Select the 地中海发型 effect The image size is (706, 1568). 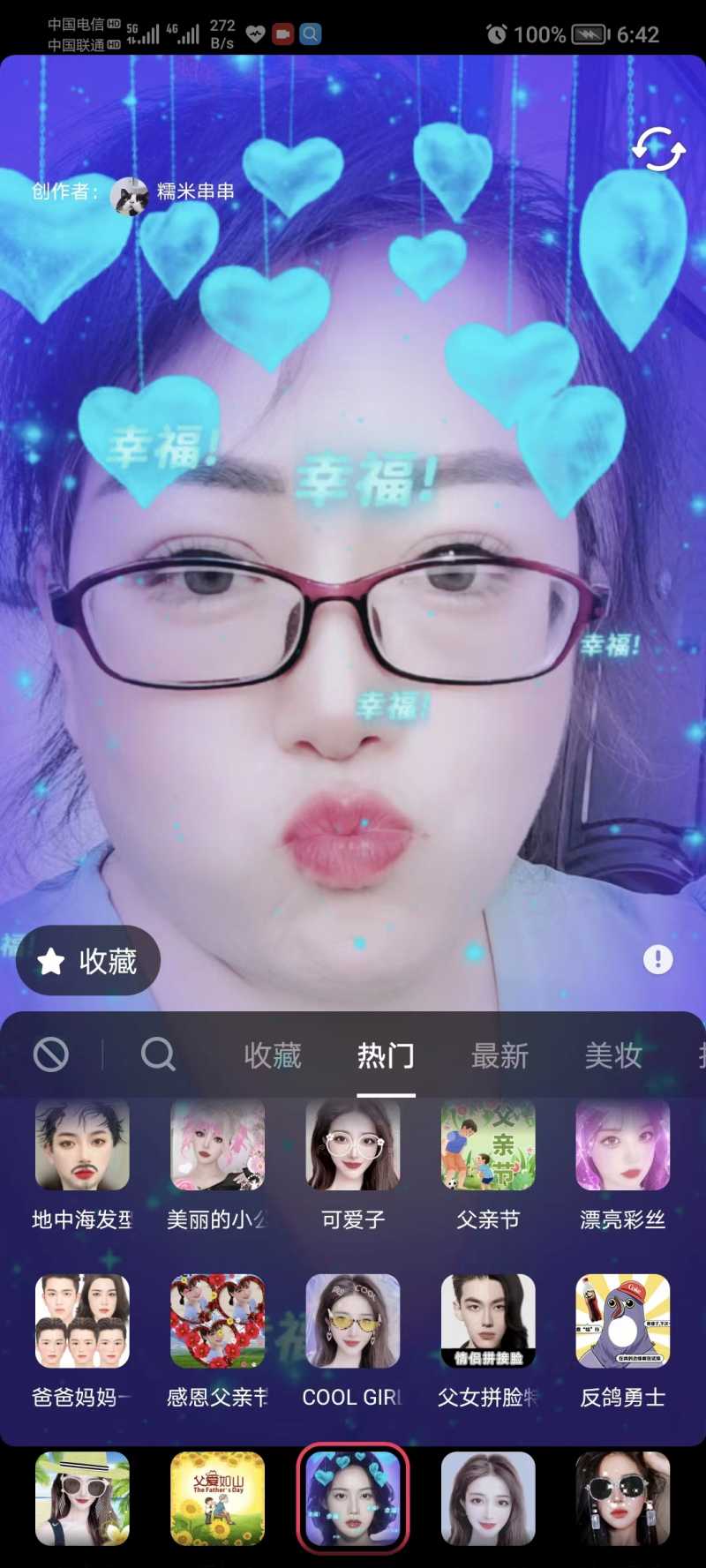pyautogui.click(x=82, y=1147)
